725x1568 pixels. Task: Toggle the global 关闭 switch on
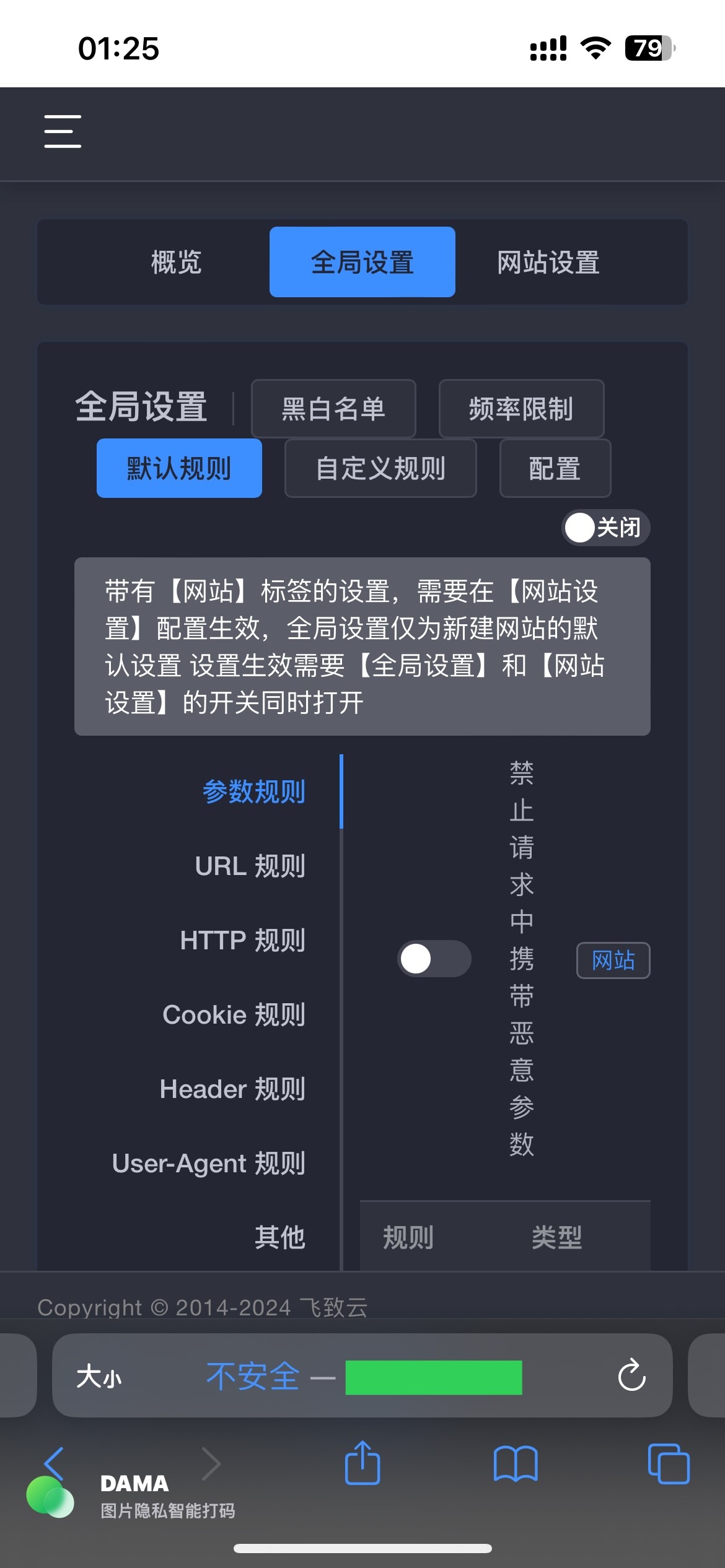605,528
